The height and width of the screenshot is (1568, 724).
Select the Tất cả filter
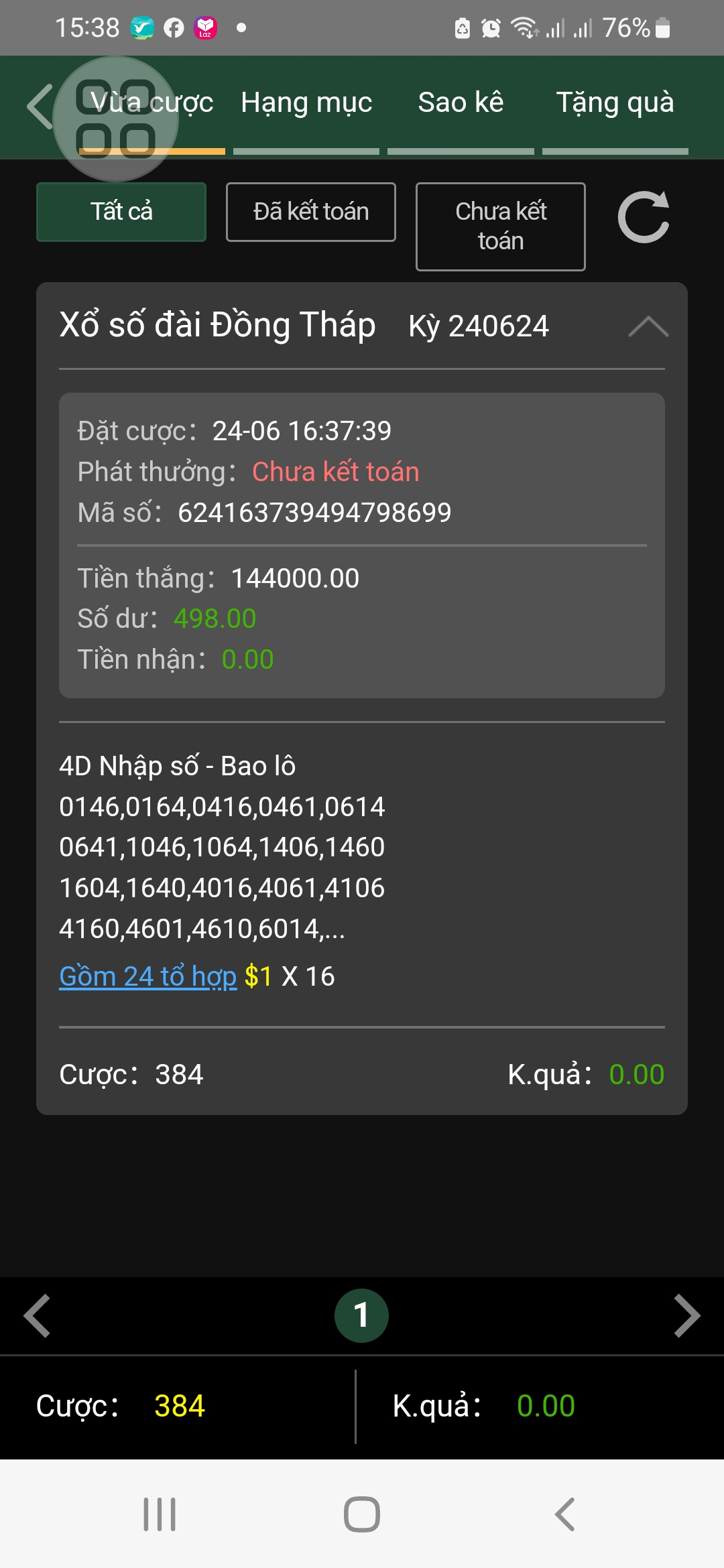pos(121,212)
